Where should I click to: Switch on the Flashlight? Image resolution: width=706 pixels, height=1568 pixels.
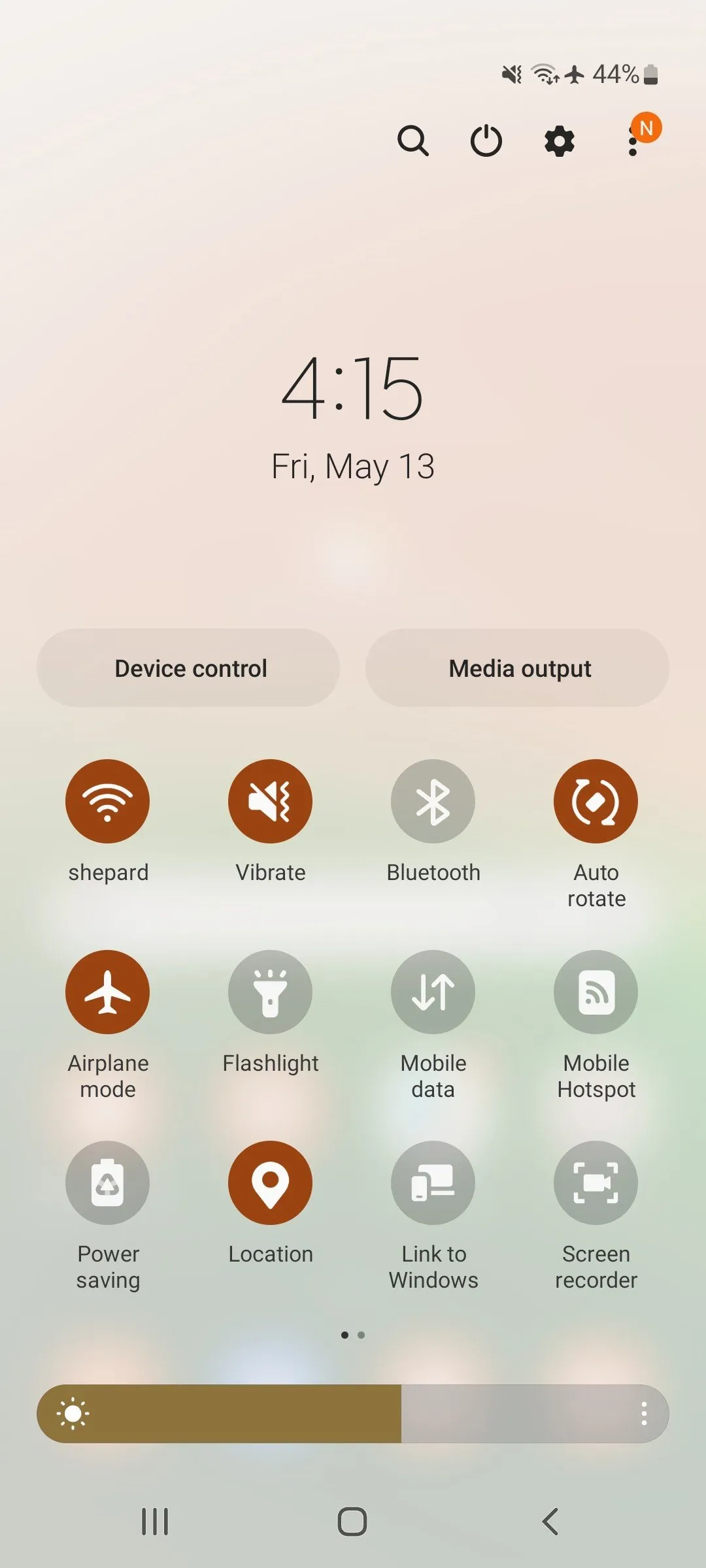[270, 992]
